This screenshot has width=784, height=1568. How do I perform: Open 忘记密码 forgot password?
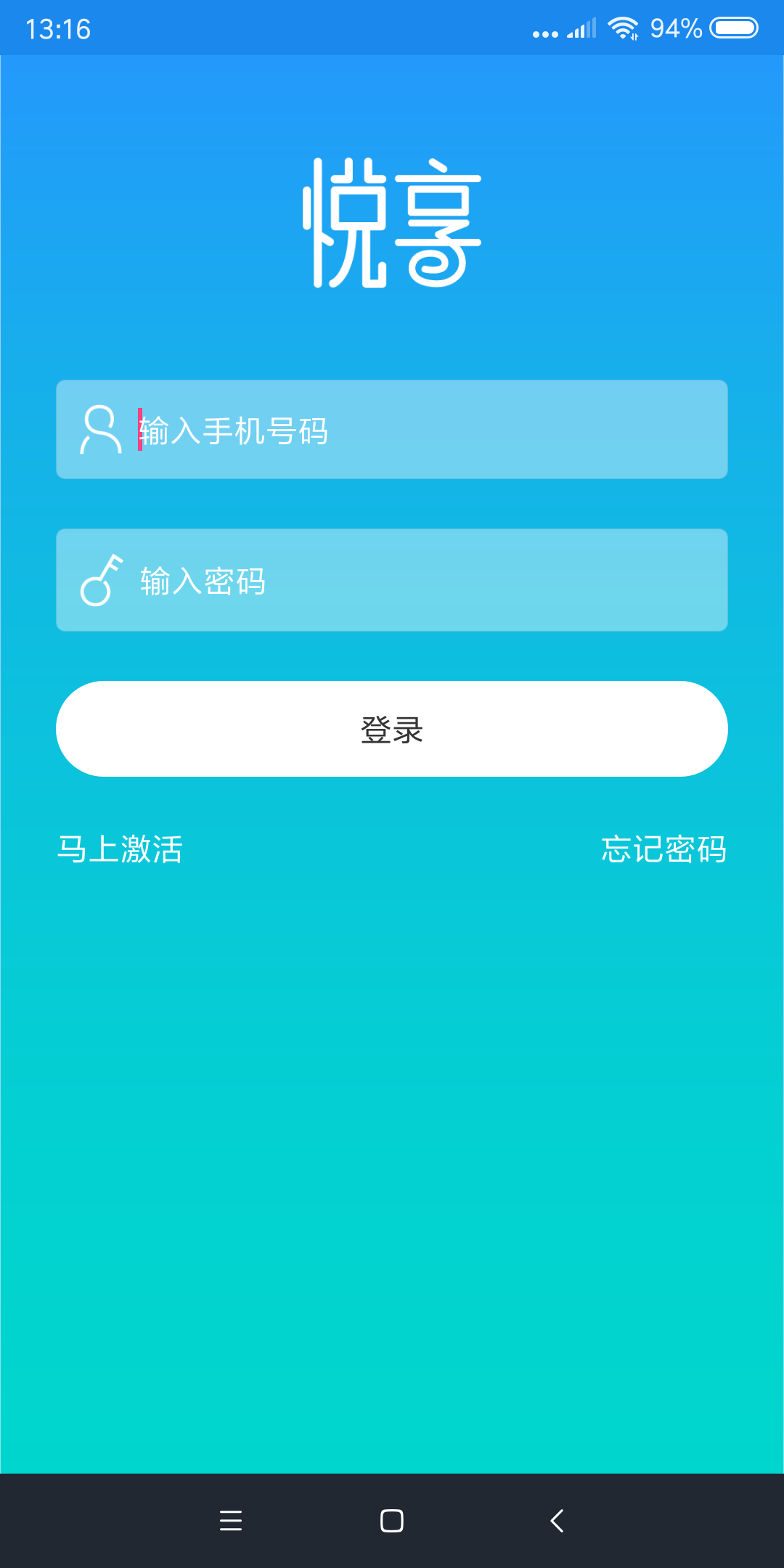(663, 849)
